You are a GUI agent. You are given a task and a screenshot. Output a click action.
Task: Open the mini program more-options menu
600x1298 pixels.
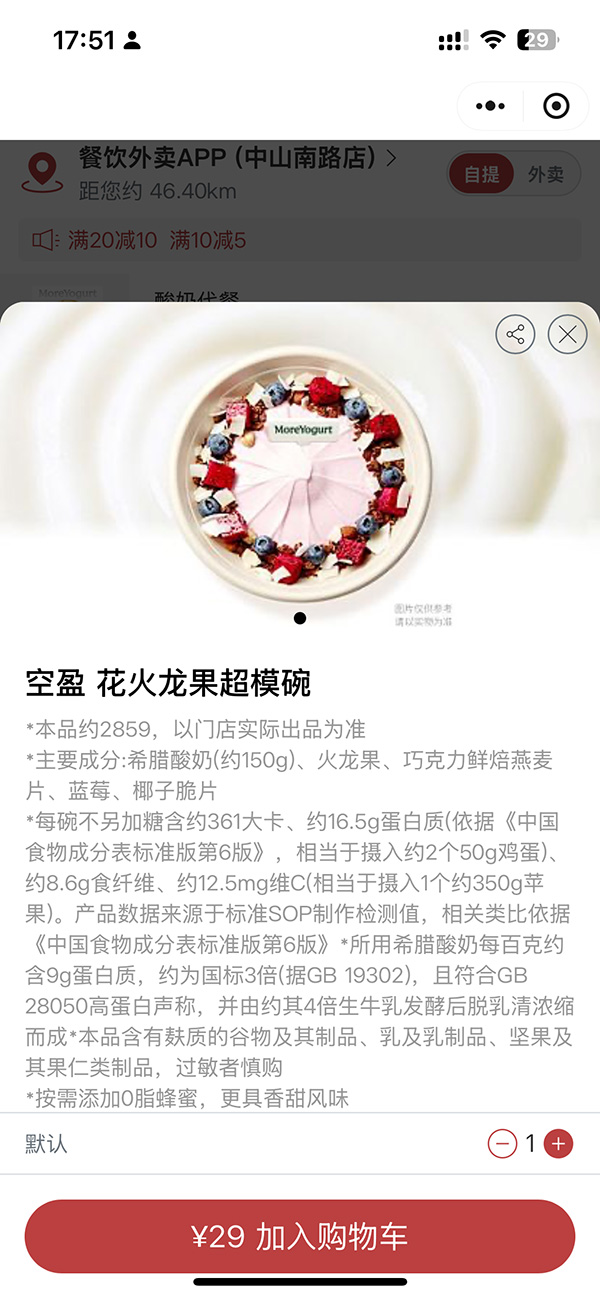point(491,105)
